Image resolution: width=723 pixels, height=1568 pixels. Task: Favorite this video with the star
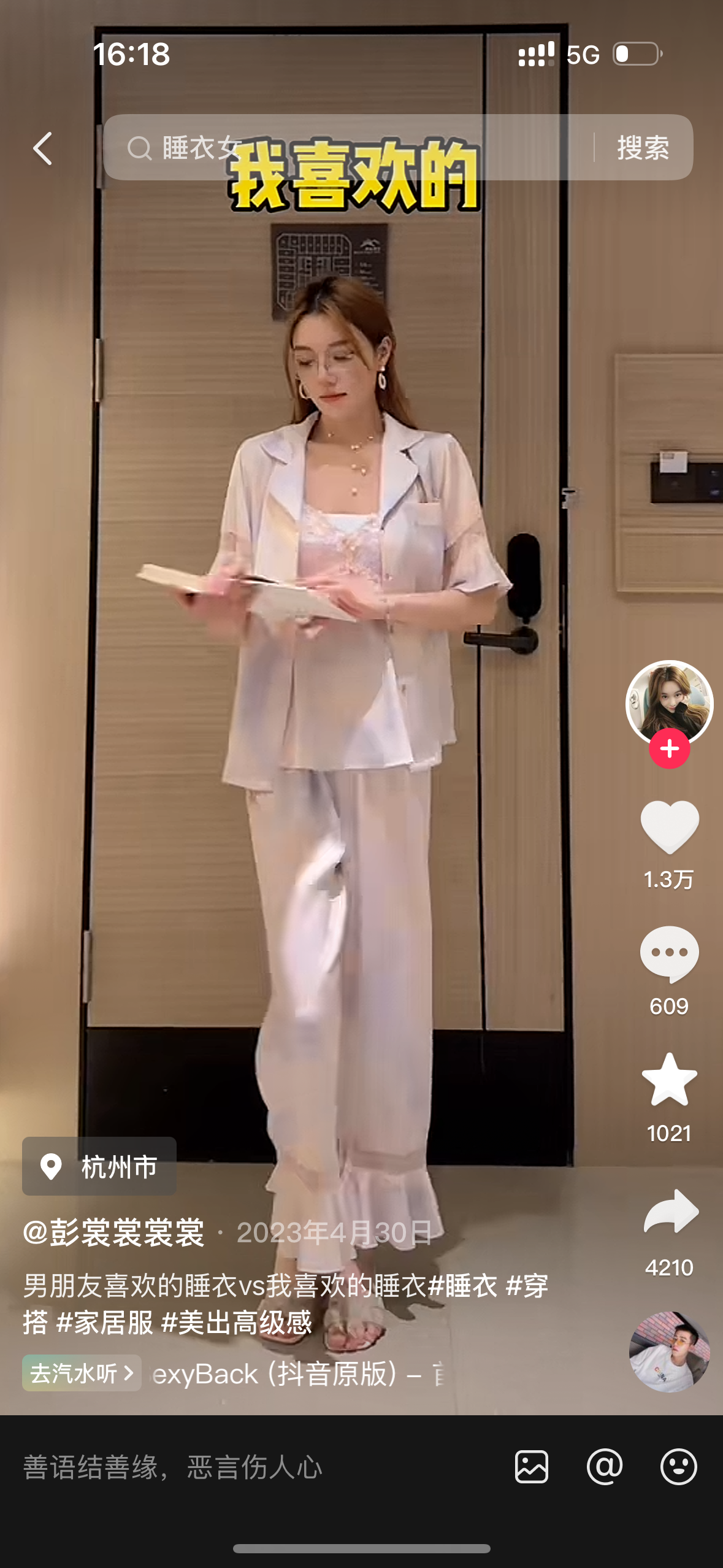coord(669,1080)
